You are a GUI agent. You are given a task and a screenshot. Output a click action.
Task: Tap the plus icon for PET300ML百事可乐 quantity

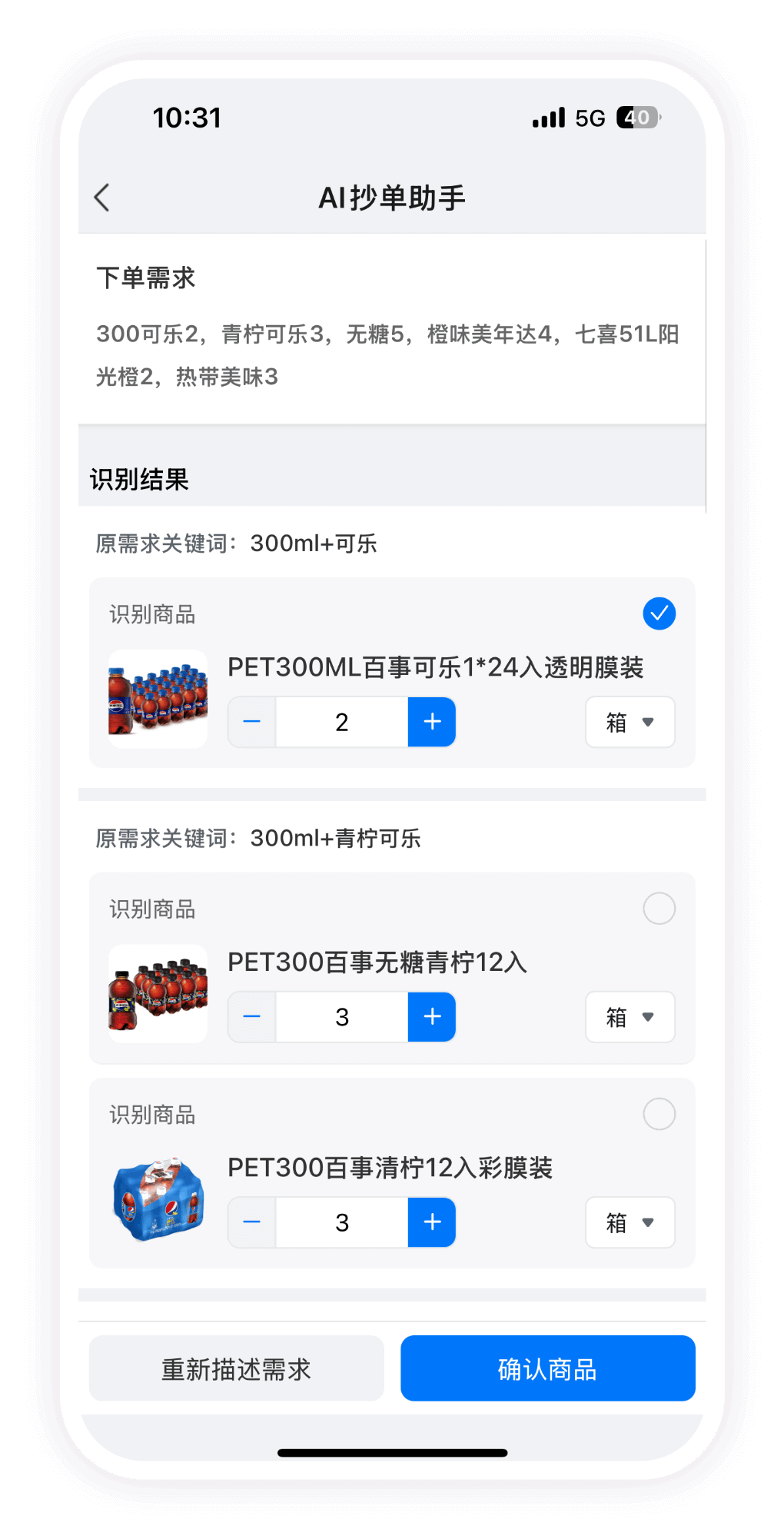(431, 722)
